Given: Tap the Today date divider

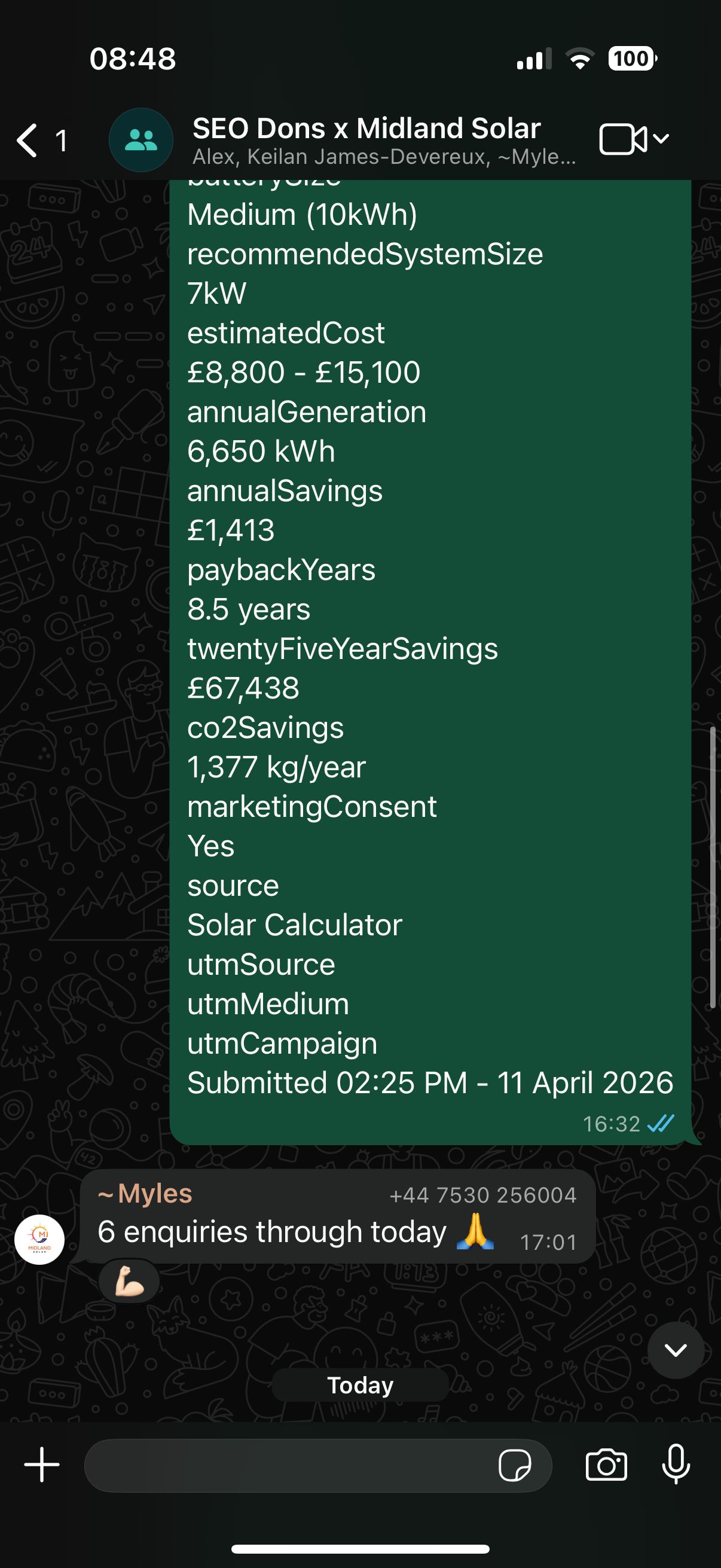Looking at the screenshot, I should 360,1385.
